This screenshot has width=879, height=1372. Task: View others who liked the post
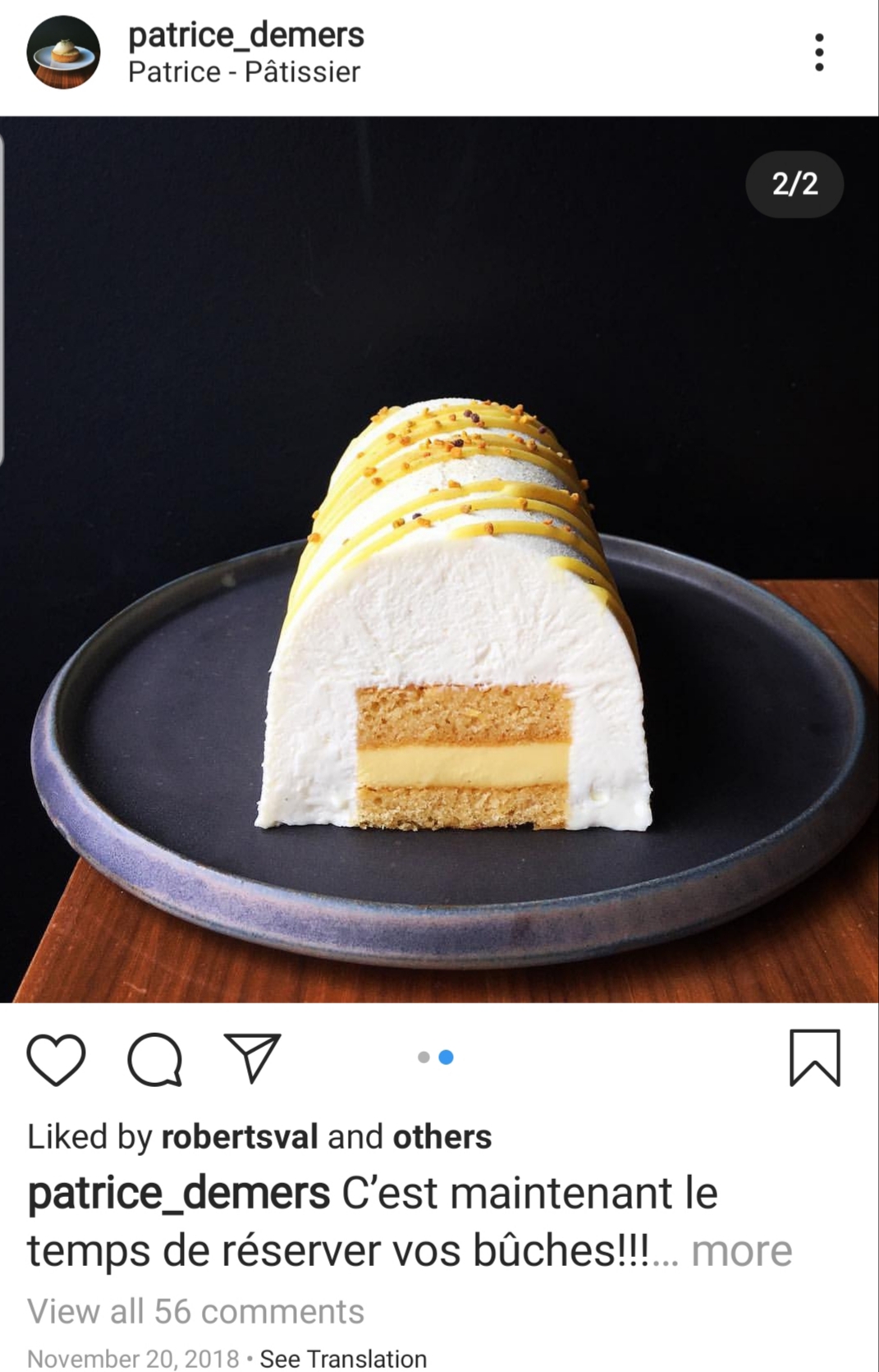click(442, 1137)
